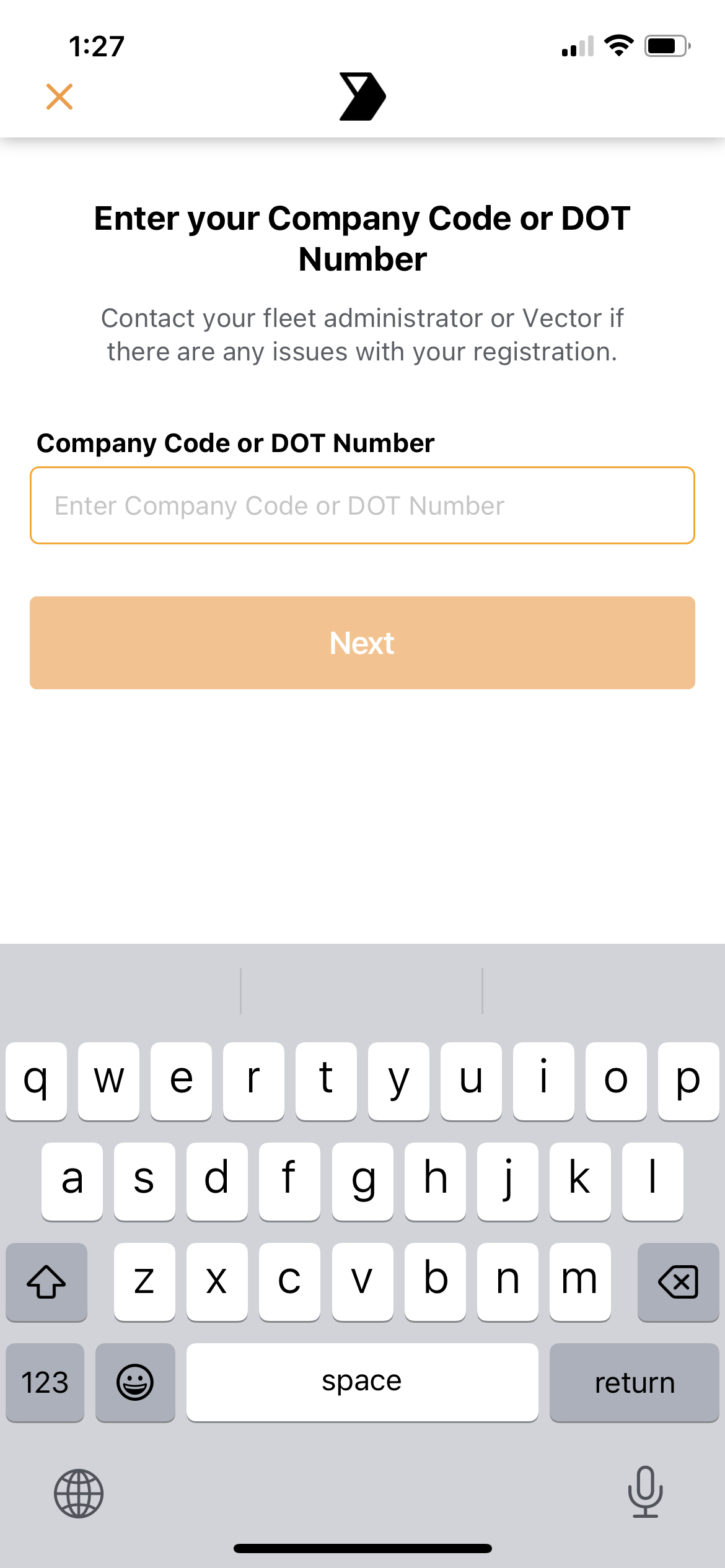Switch keyboard language with globe icon
This screenshot has width=725, height=1568.
point(79,1493)
